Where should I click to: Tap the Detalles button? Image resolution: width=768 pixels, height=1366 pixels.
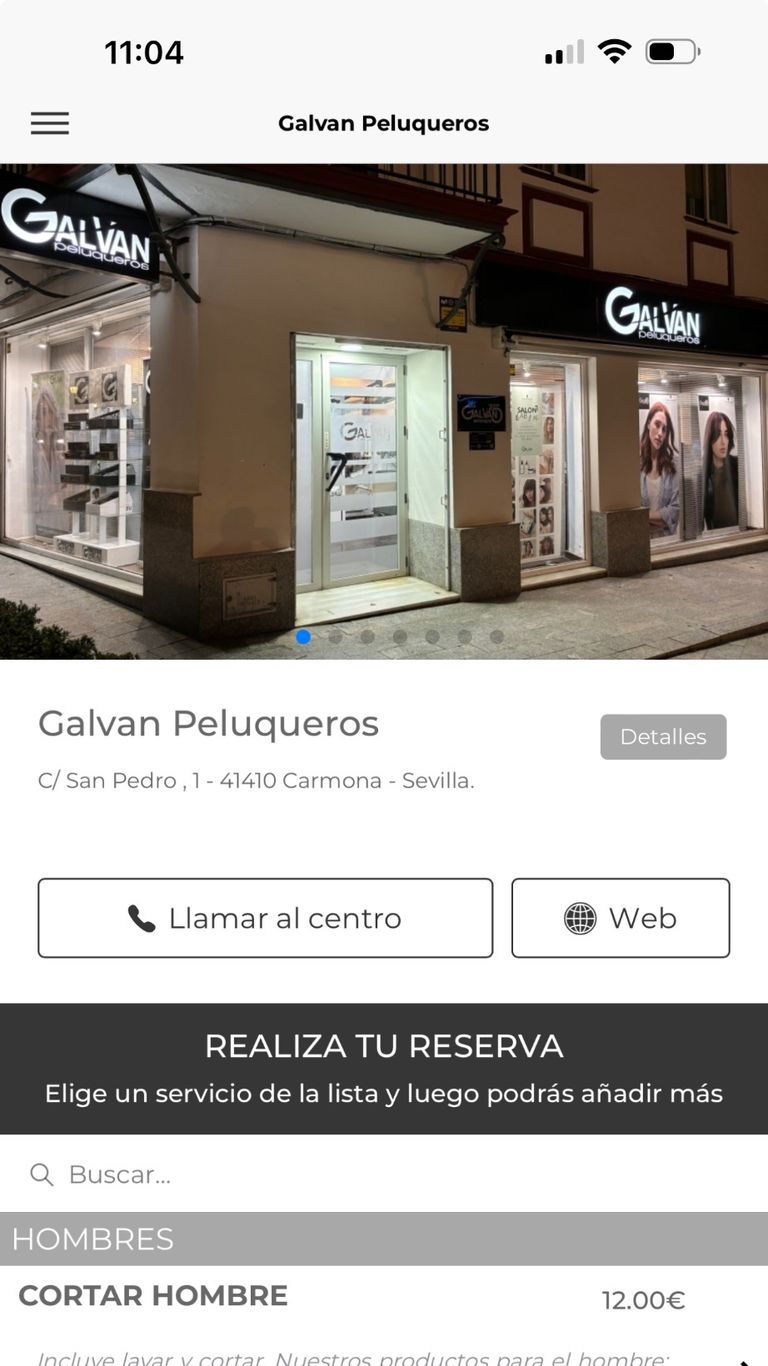pyautogui.click(x=663, y=737)
